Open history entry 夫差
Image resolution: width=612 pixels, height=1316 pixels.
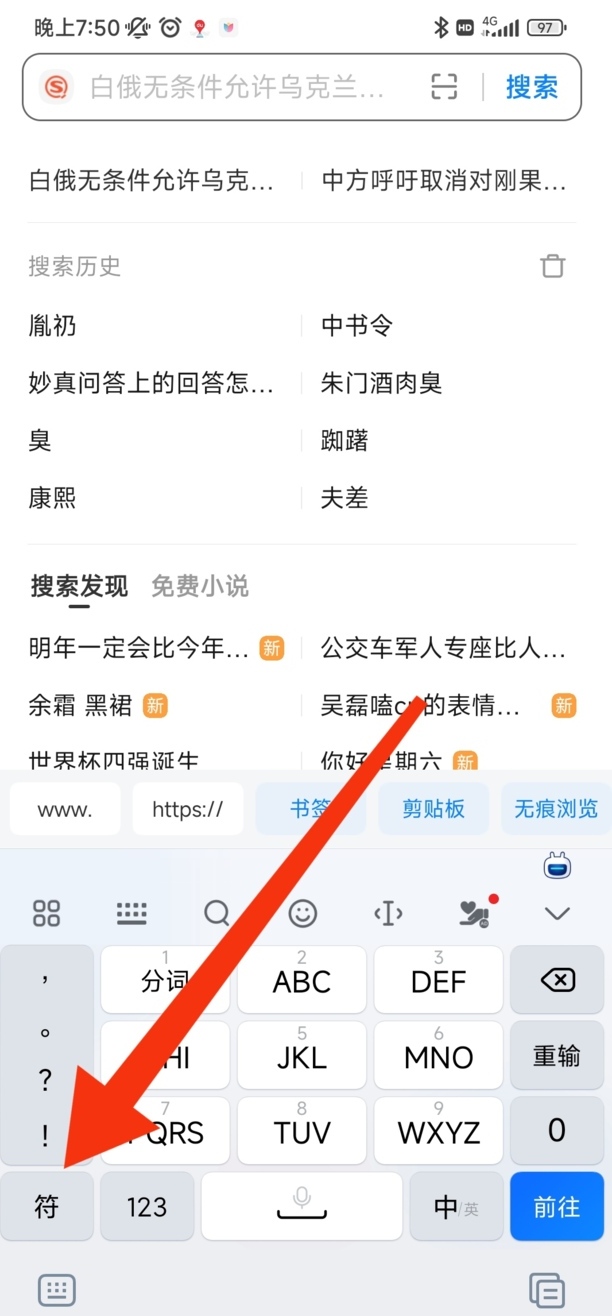tap(345, 498)
